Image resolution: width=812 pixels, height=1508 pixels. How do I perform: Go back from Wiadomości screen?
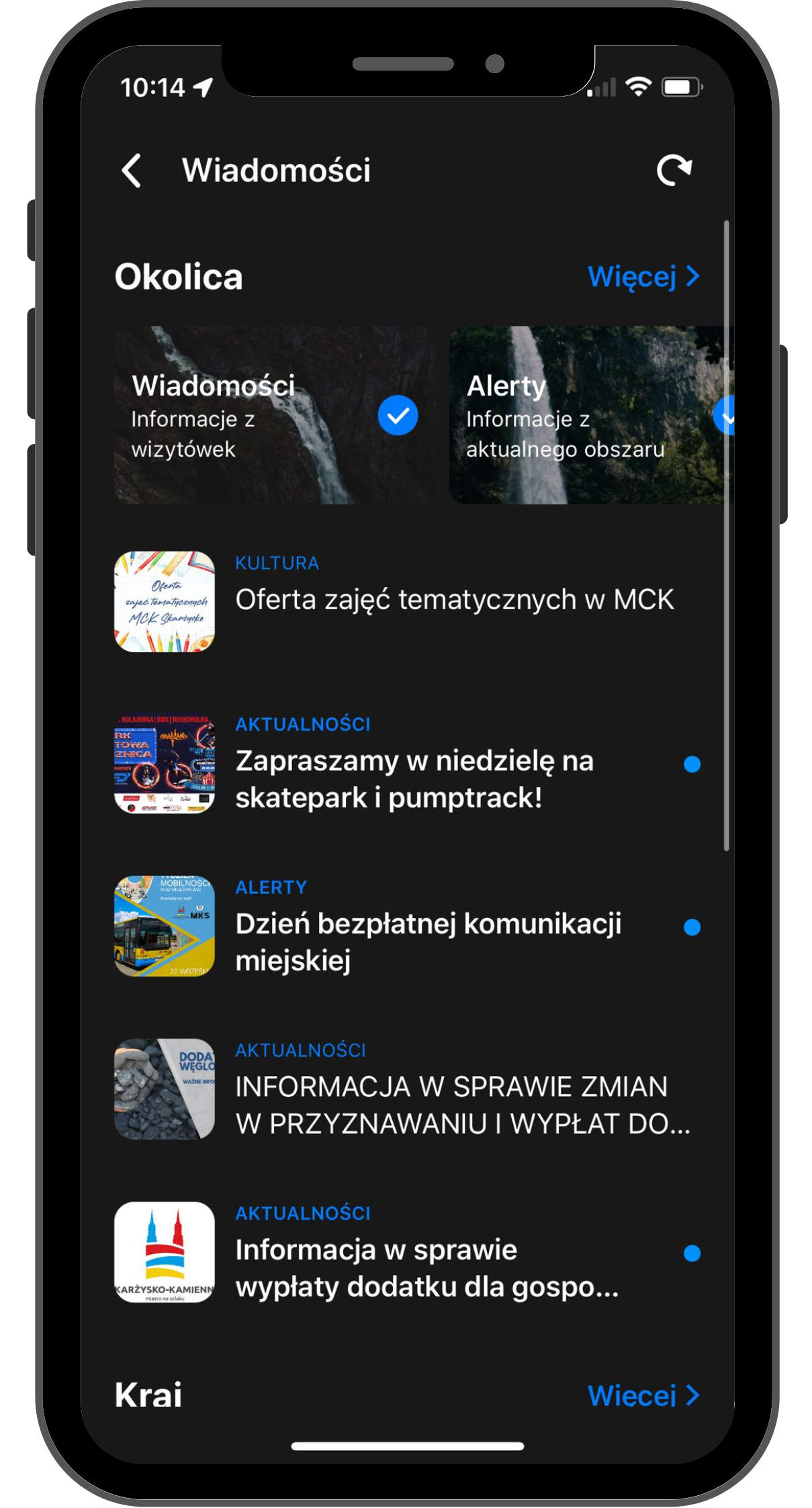[132, 171]
